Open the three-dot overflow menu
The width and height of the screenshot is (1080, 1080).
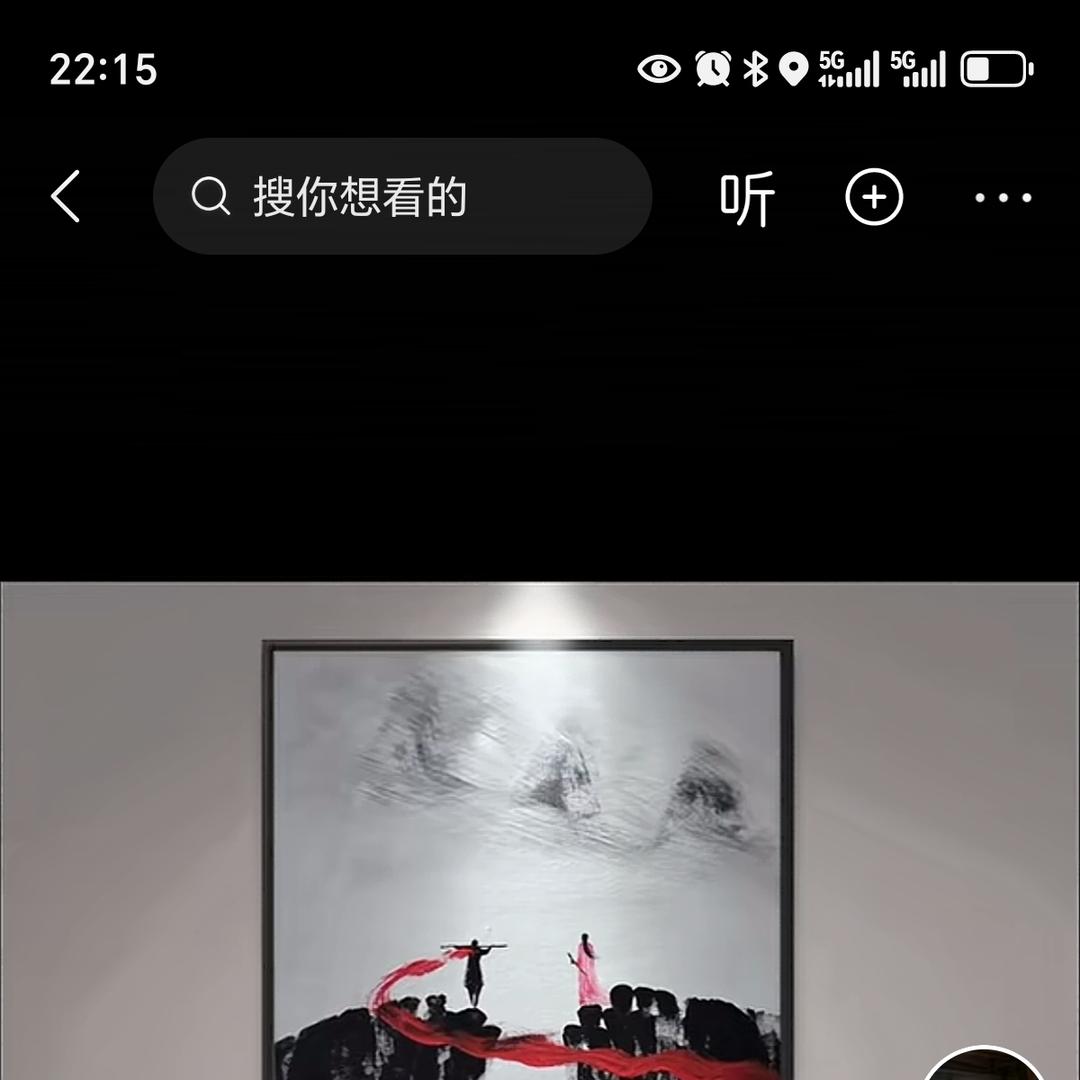click(x=1003, y=198)
